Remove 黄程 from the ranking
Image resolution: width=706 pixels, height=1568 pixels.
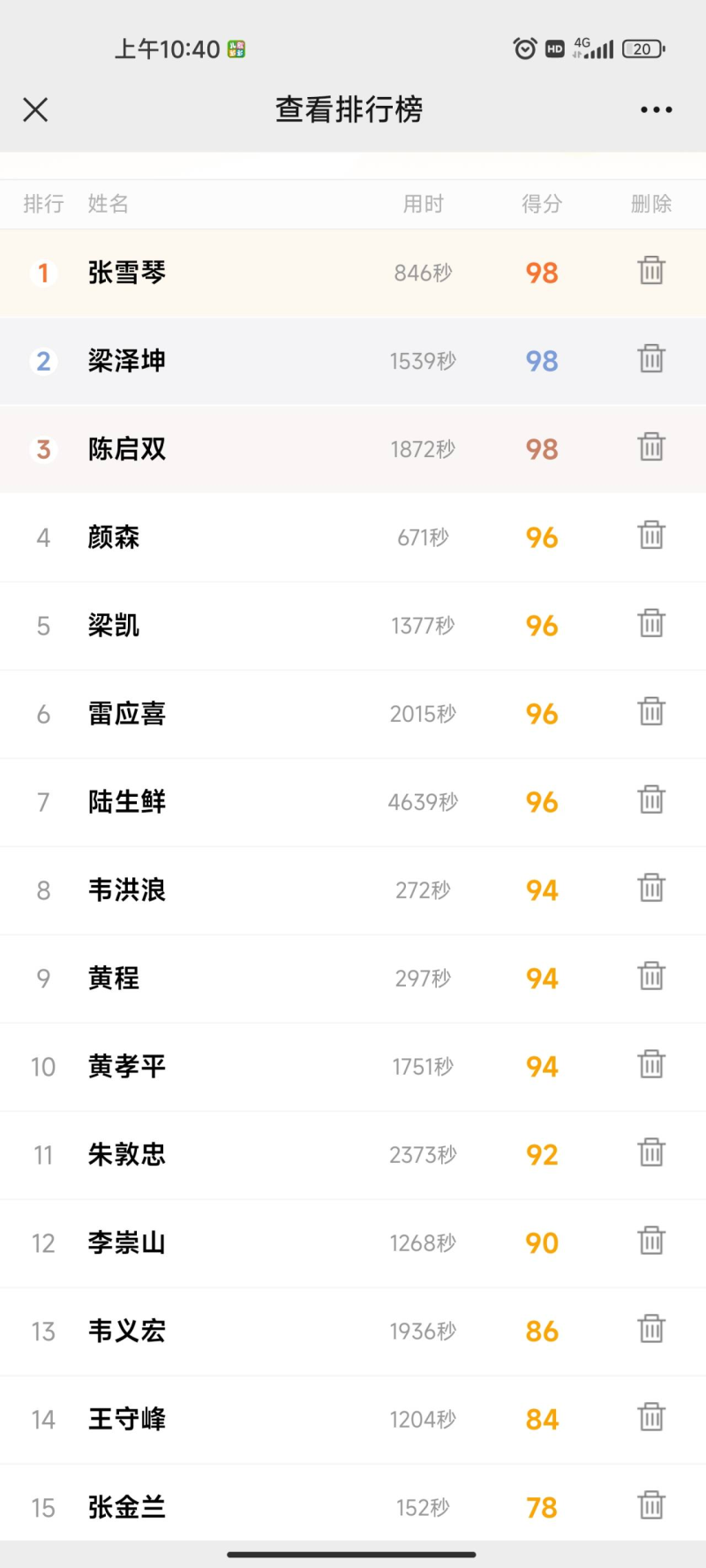tap(651, 977)
